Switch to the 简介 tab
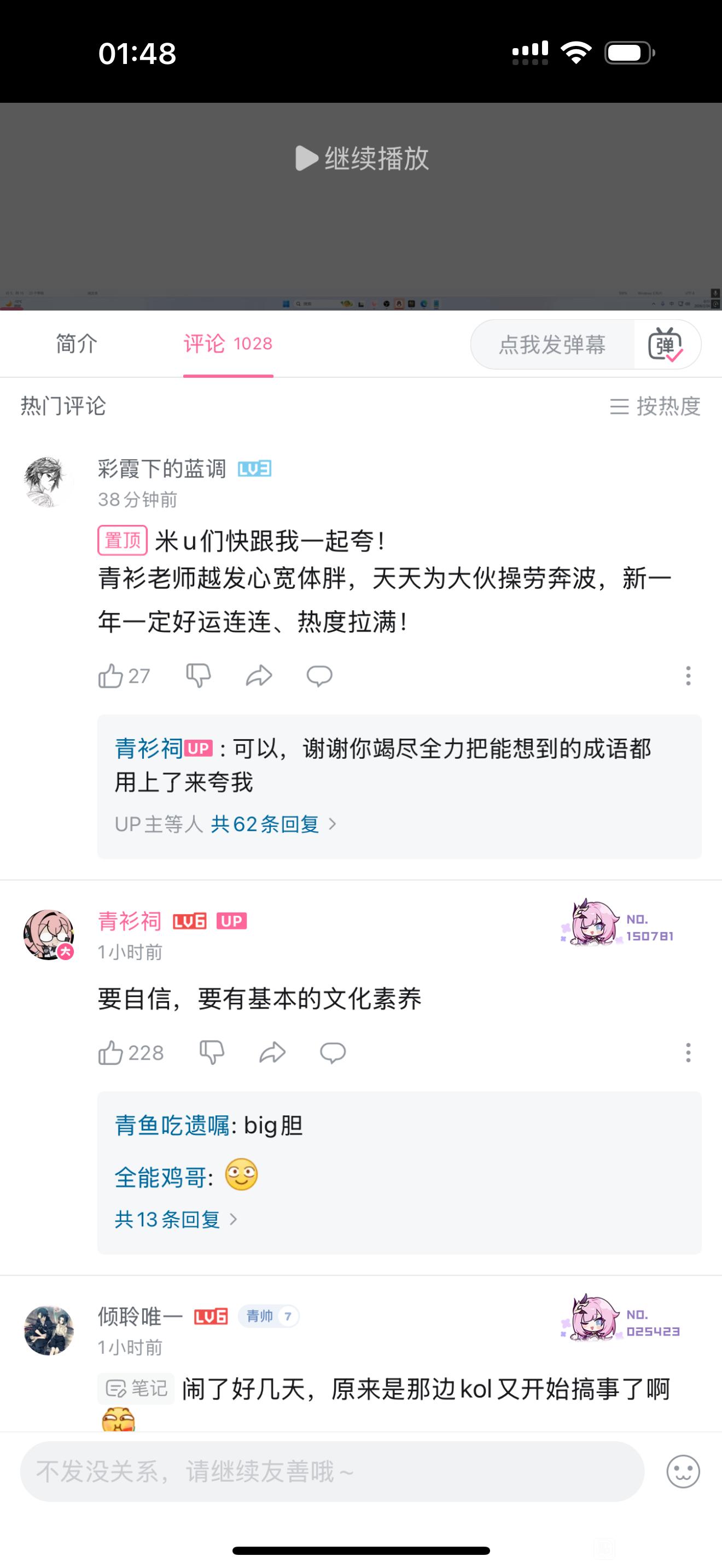 click(77, 344)
